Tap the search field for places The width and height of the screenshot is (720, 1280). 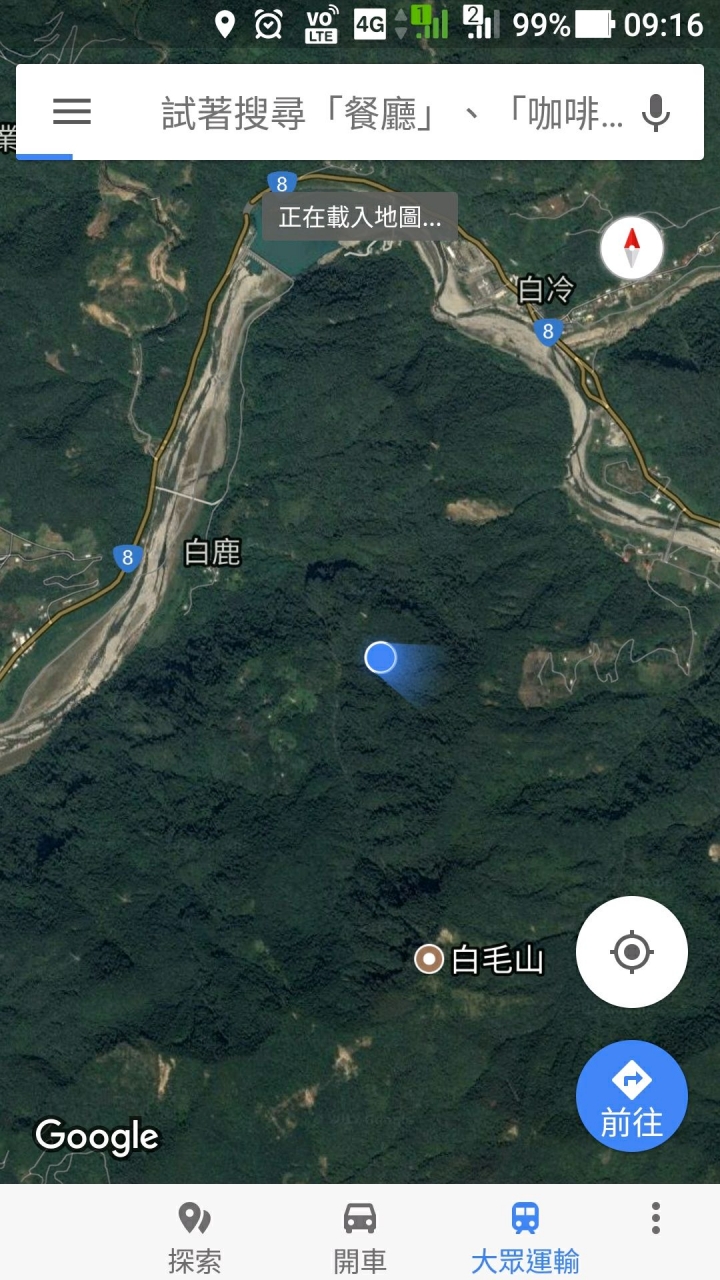click(x=392, y=114)
